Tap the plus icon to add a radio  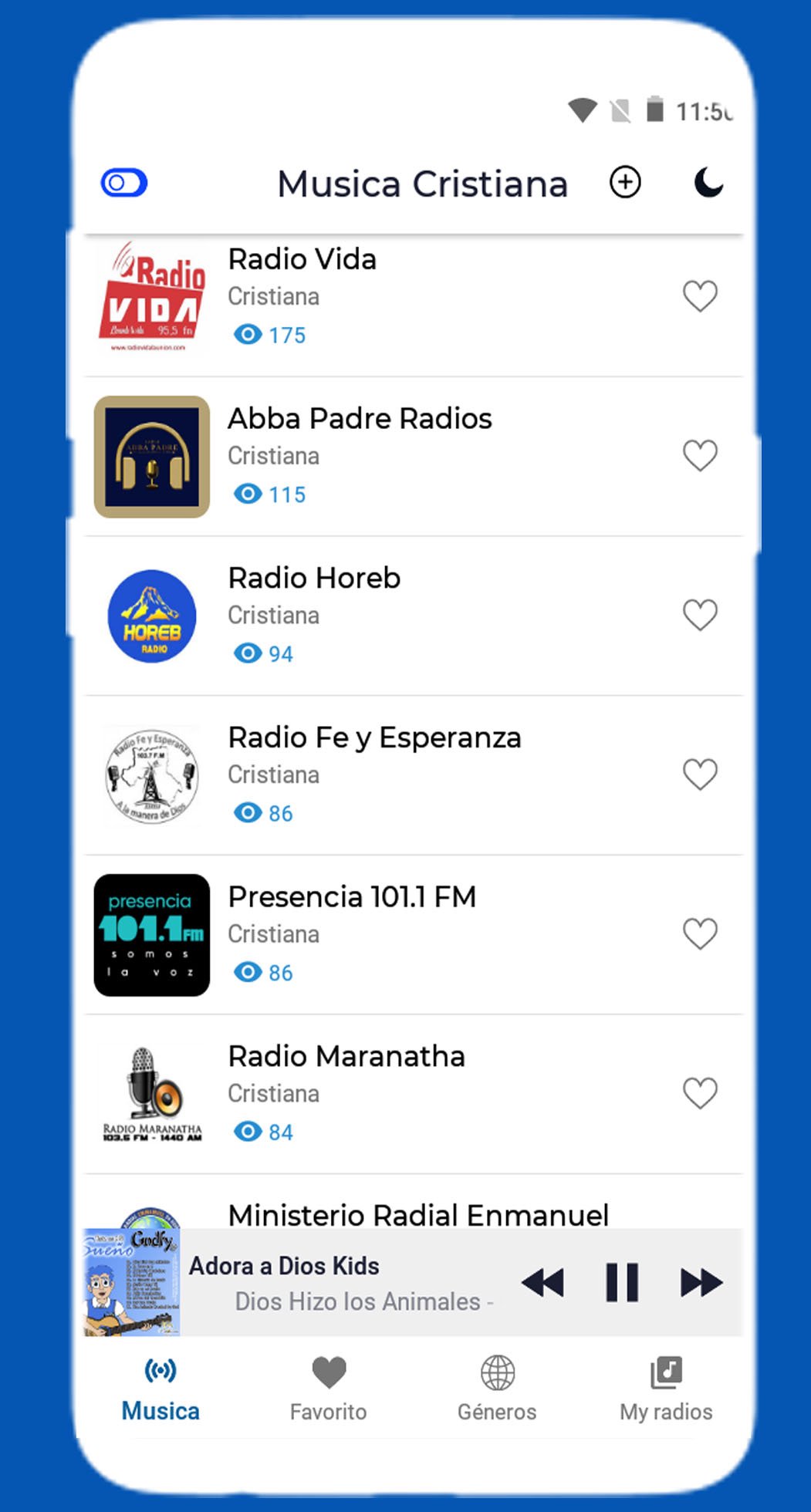pyautogui.click(x=625, y=183)
